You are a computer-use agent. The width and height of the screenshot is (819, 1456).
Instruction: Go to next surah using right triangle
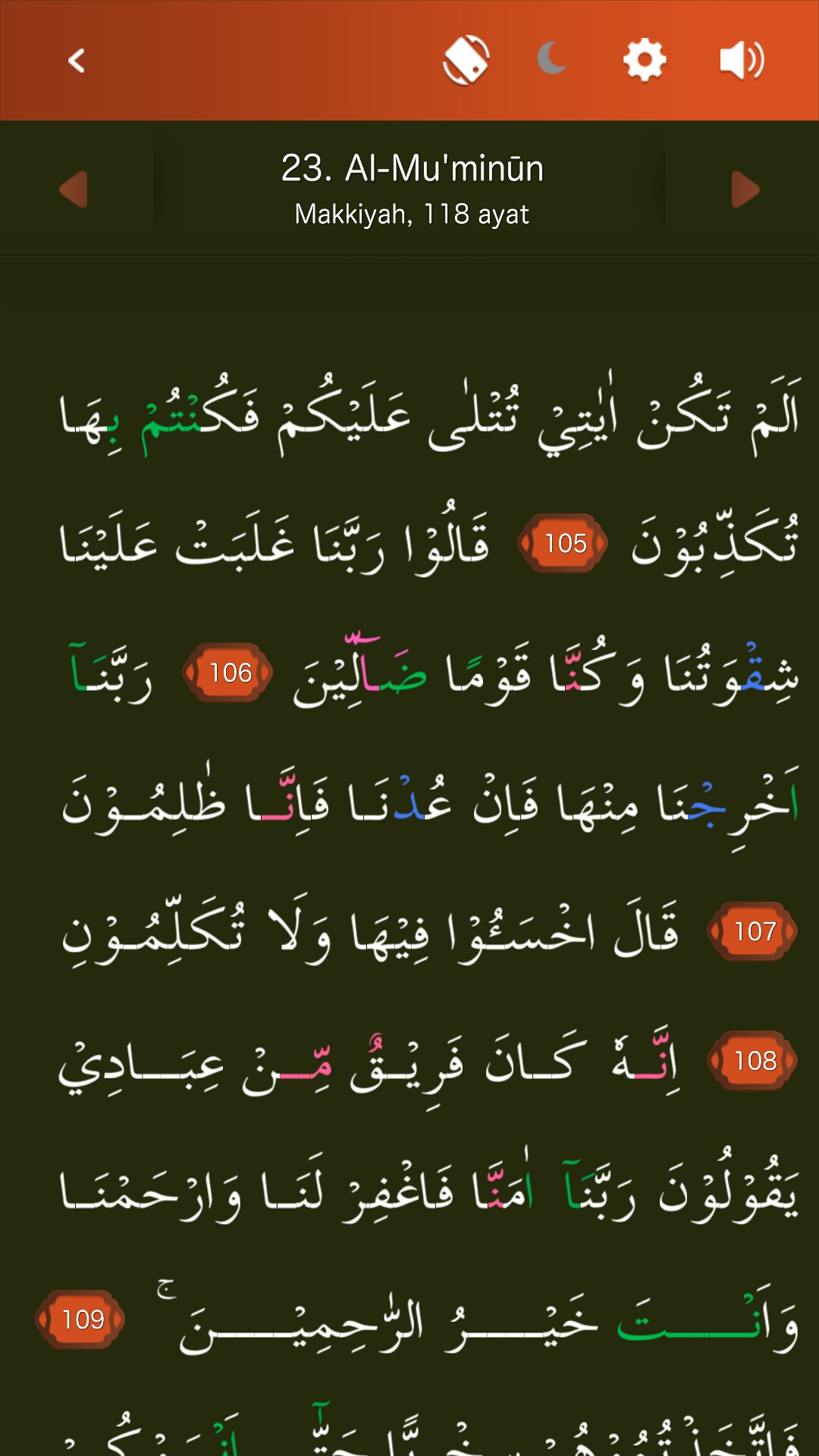tap(745, 189)
